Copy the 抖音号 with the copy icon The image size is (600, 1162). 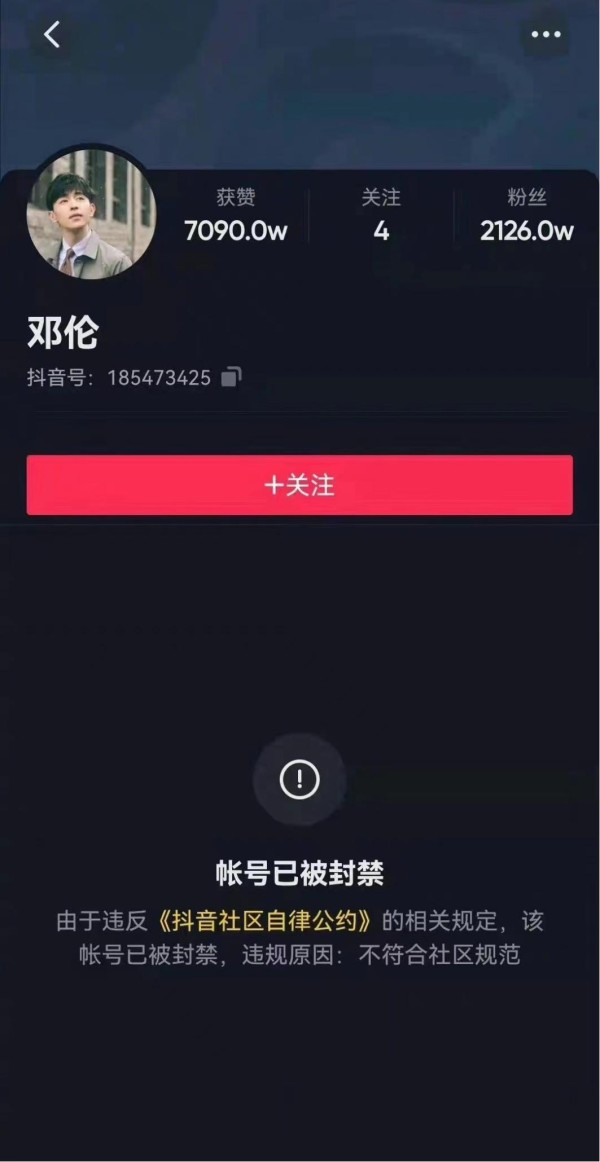click(x=231, y=377)
